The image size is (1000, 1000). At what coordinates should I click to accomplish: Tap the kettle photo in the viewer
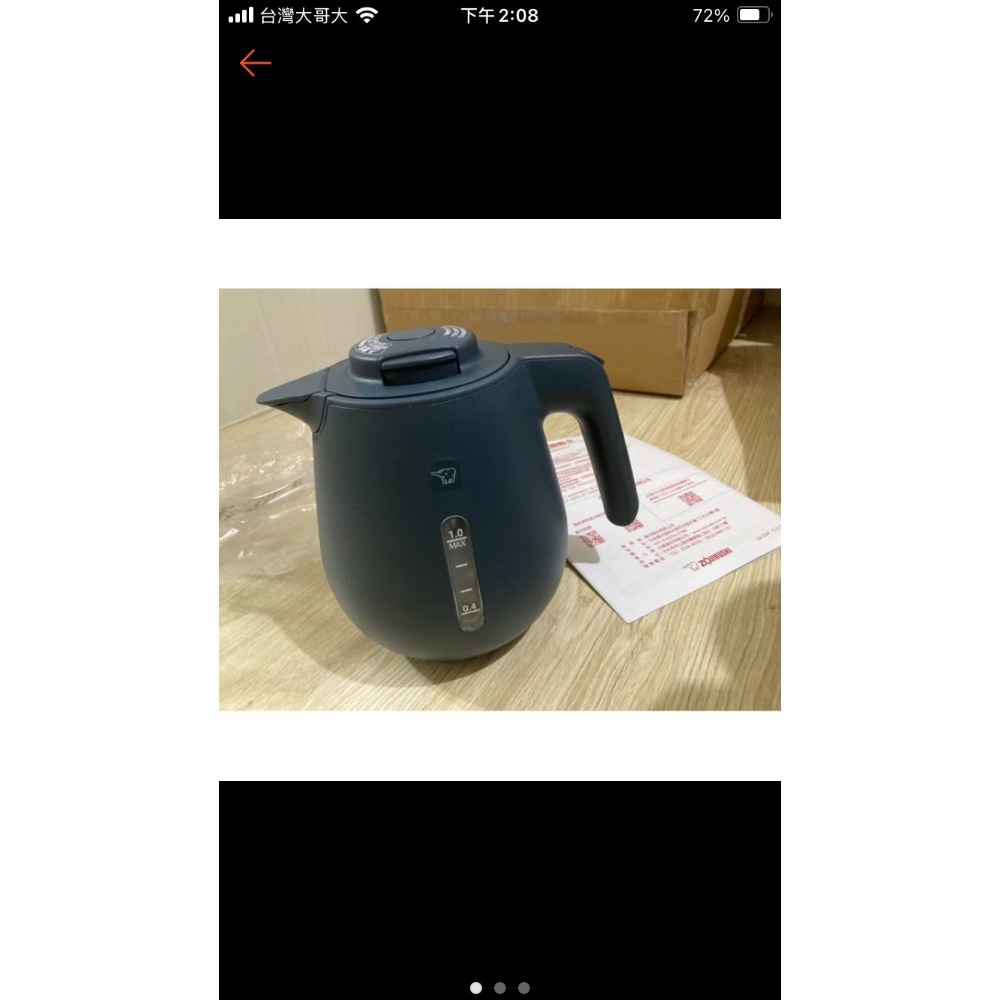coord(499,499)
